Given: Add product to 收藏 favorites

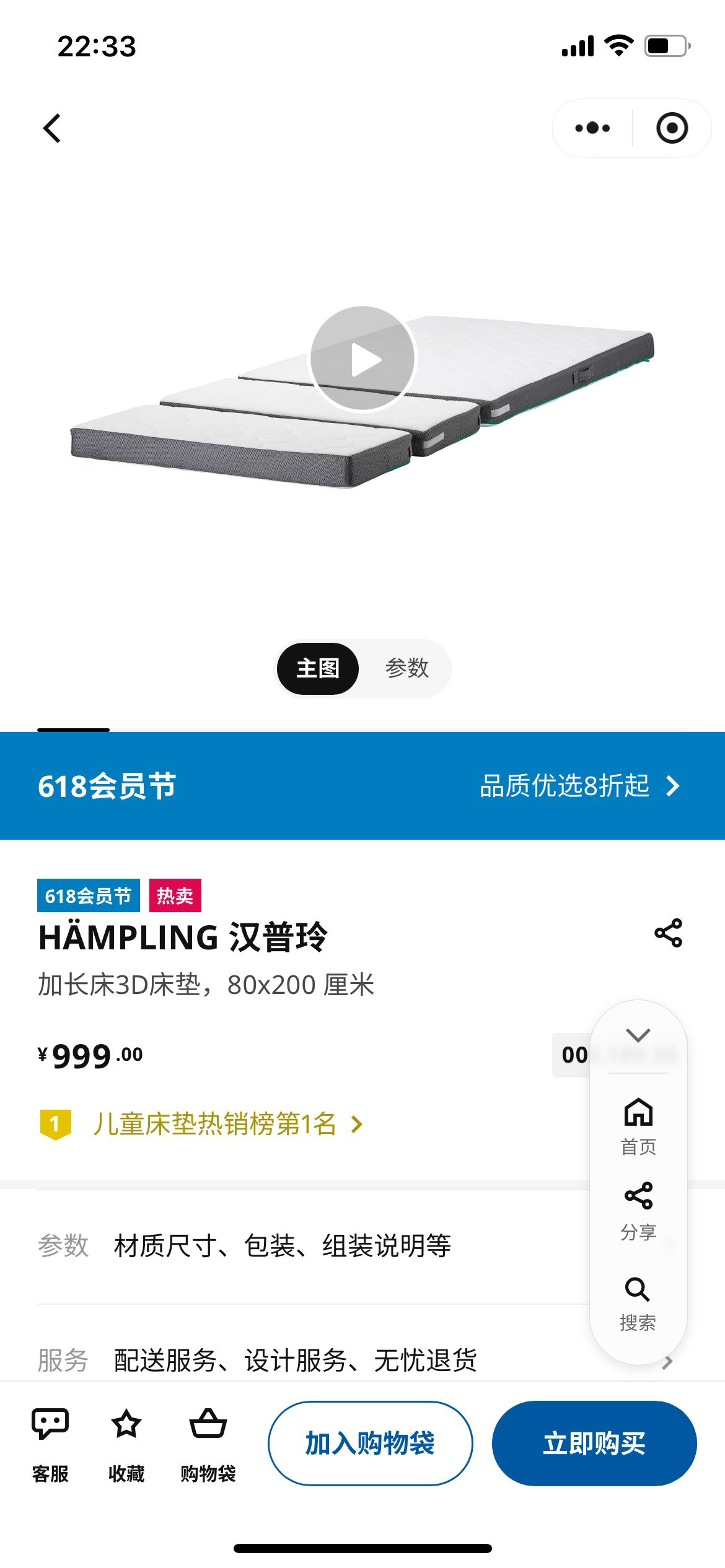Looking at the screenshot, I should pyautogui.click(x=126, y=1444).
